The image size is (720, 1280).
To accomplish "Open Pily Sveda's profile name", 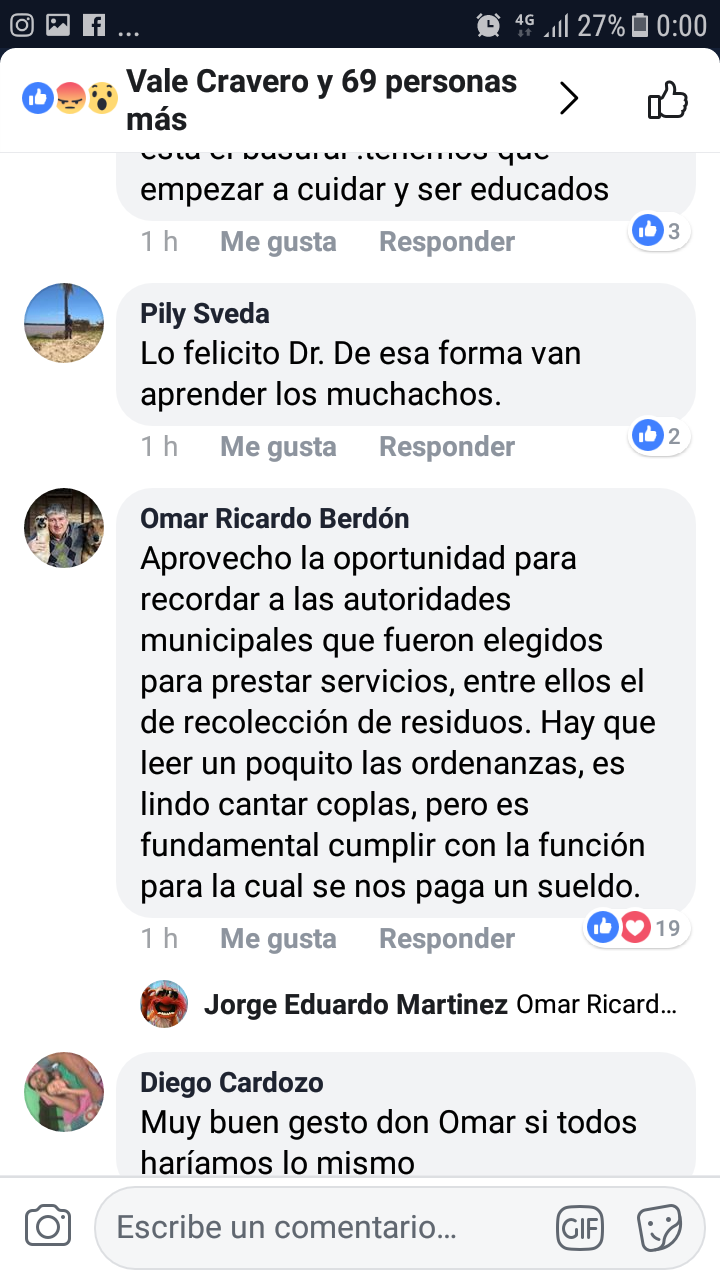I will coord(205,314).
